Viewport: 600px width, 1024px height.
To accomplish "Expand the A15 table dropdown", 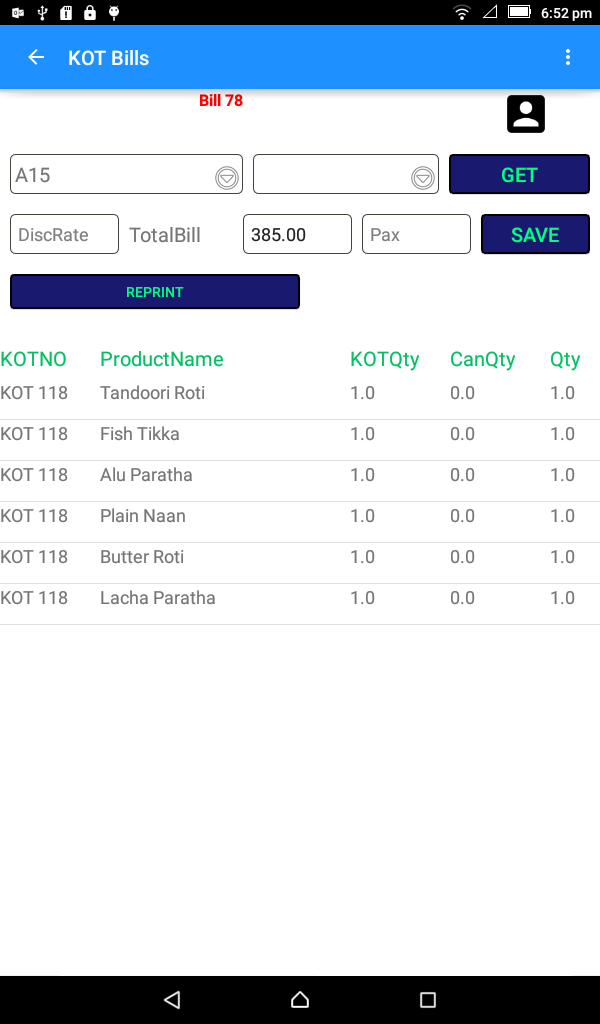I will [x=126, y=174].
